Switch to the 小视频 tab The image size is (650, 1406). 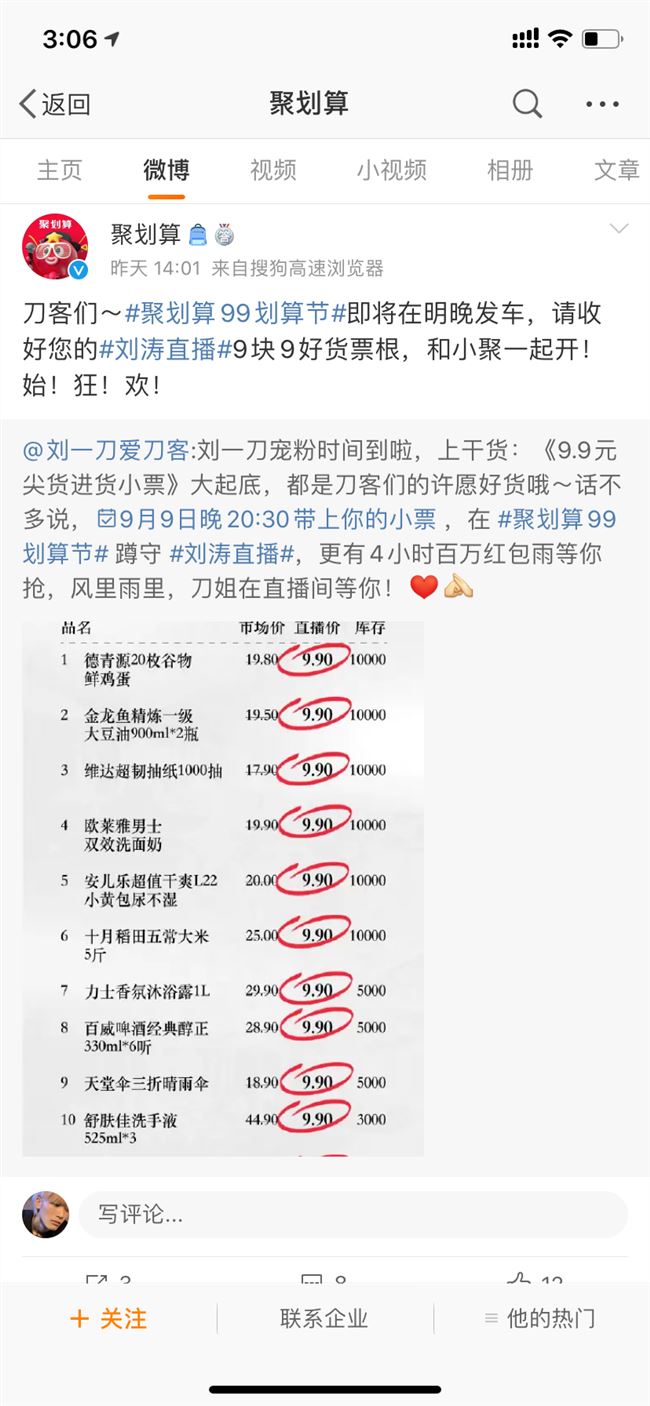tap(391, 170)
